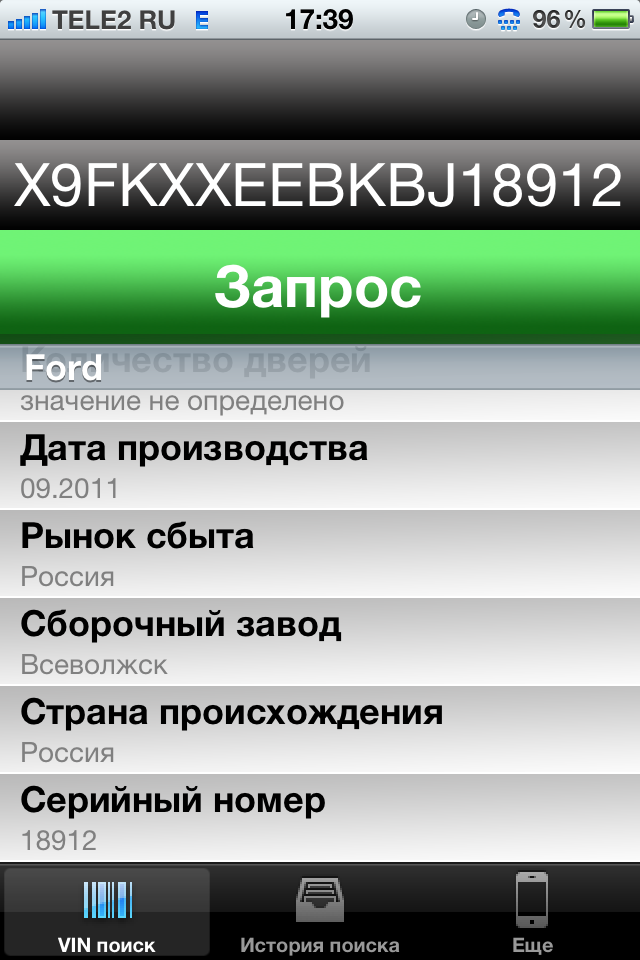
Task: Switch to the История поиска tab
Action: (319, 913)
